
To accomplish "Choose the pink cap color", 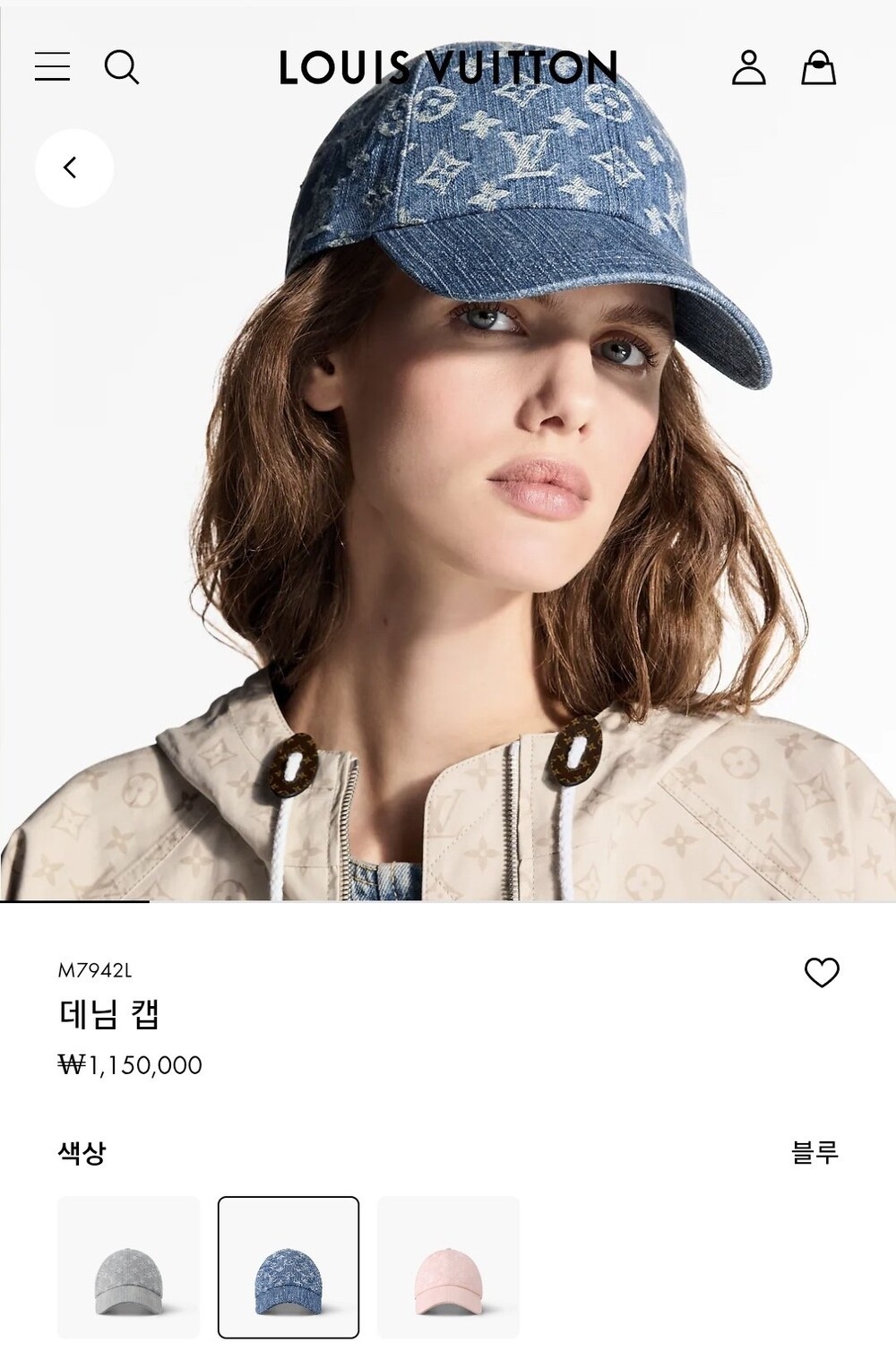I will pos(448,1268).
